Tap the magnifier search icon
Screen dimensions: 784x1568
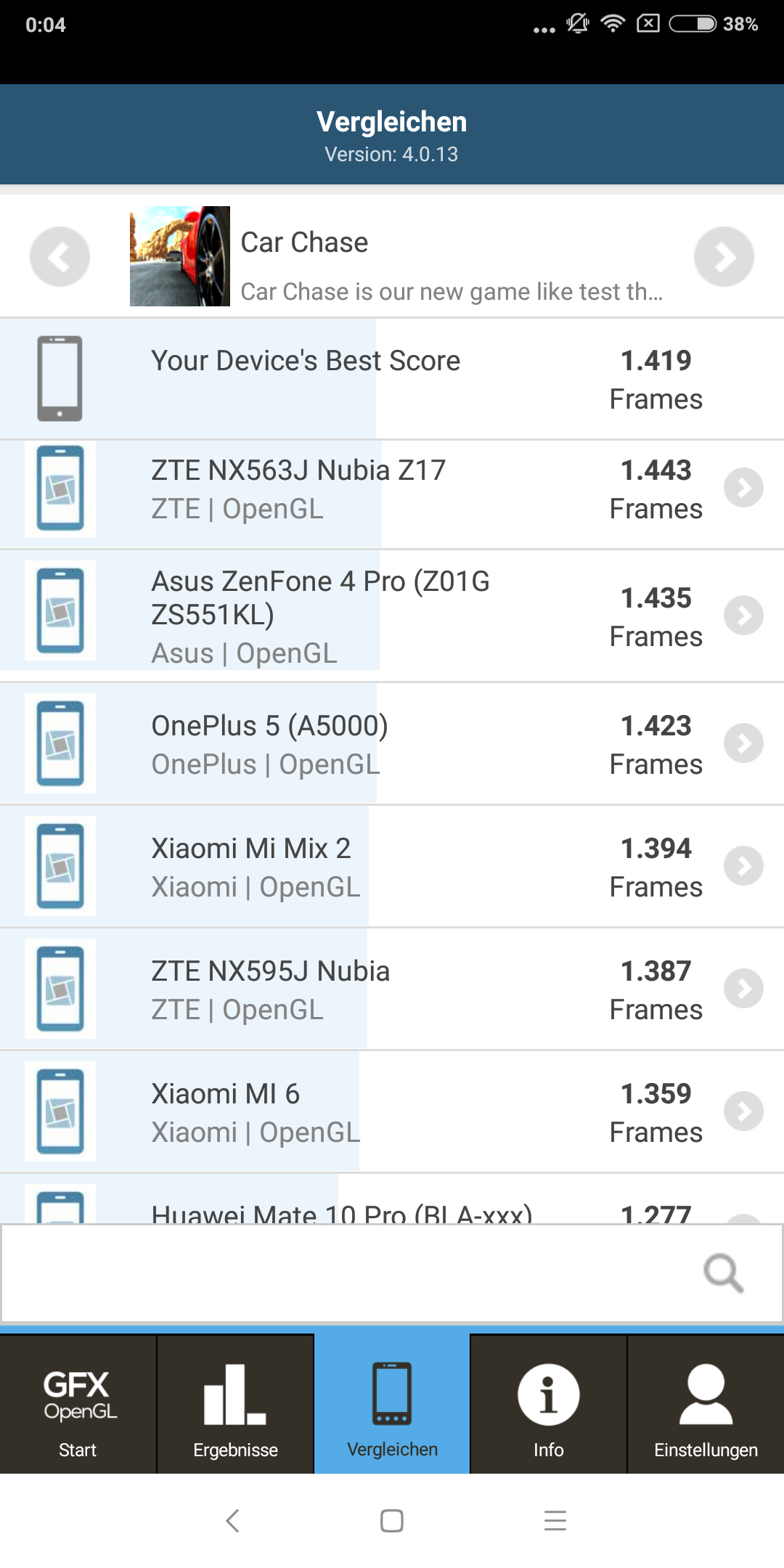724,1273
